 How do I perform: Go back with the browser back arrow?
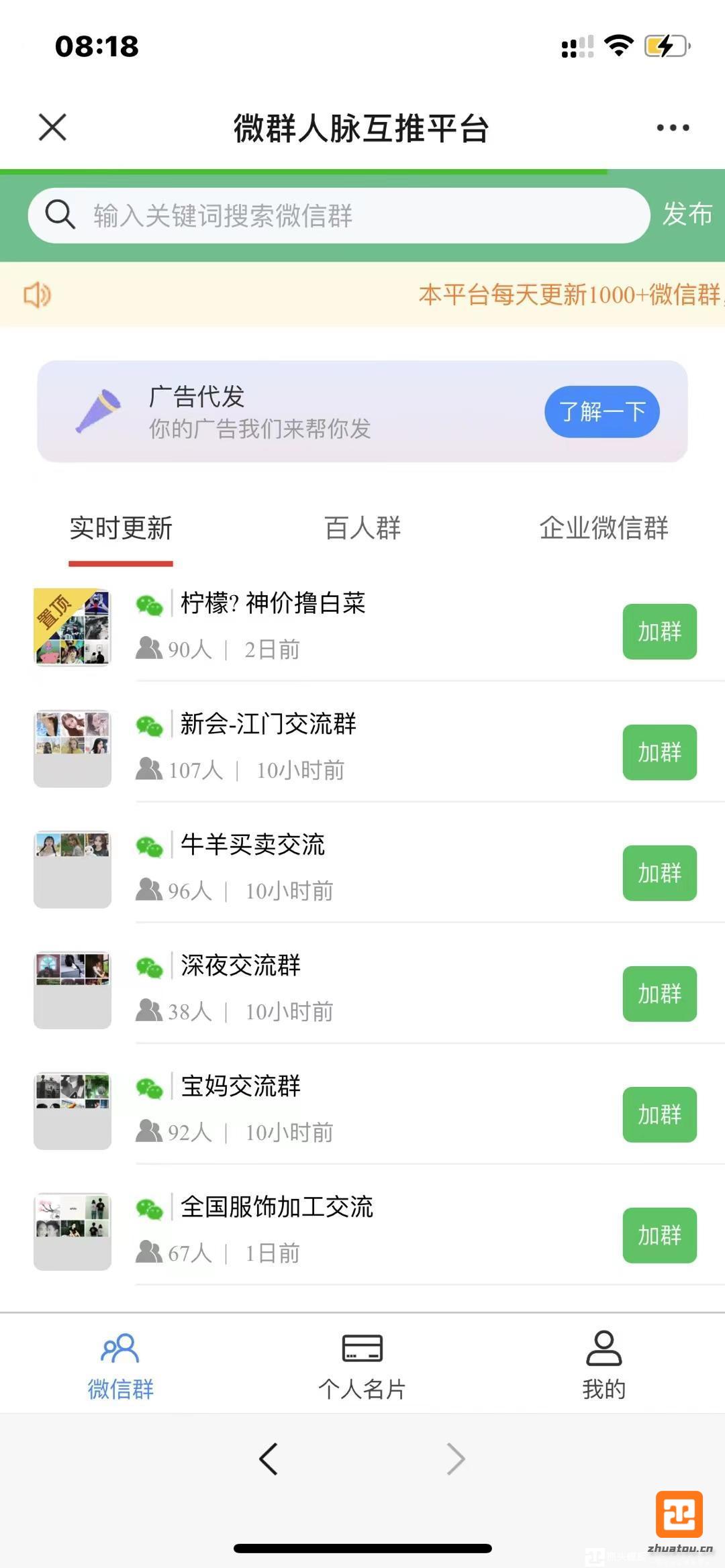269,1459
